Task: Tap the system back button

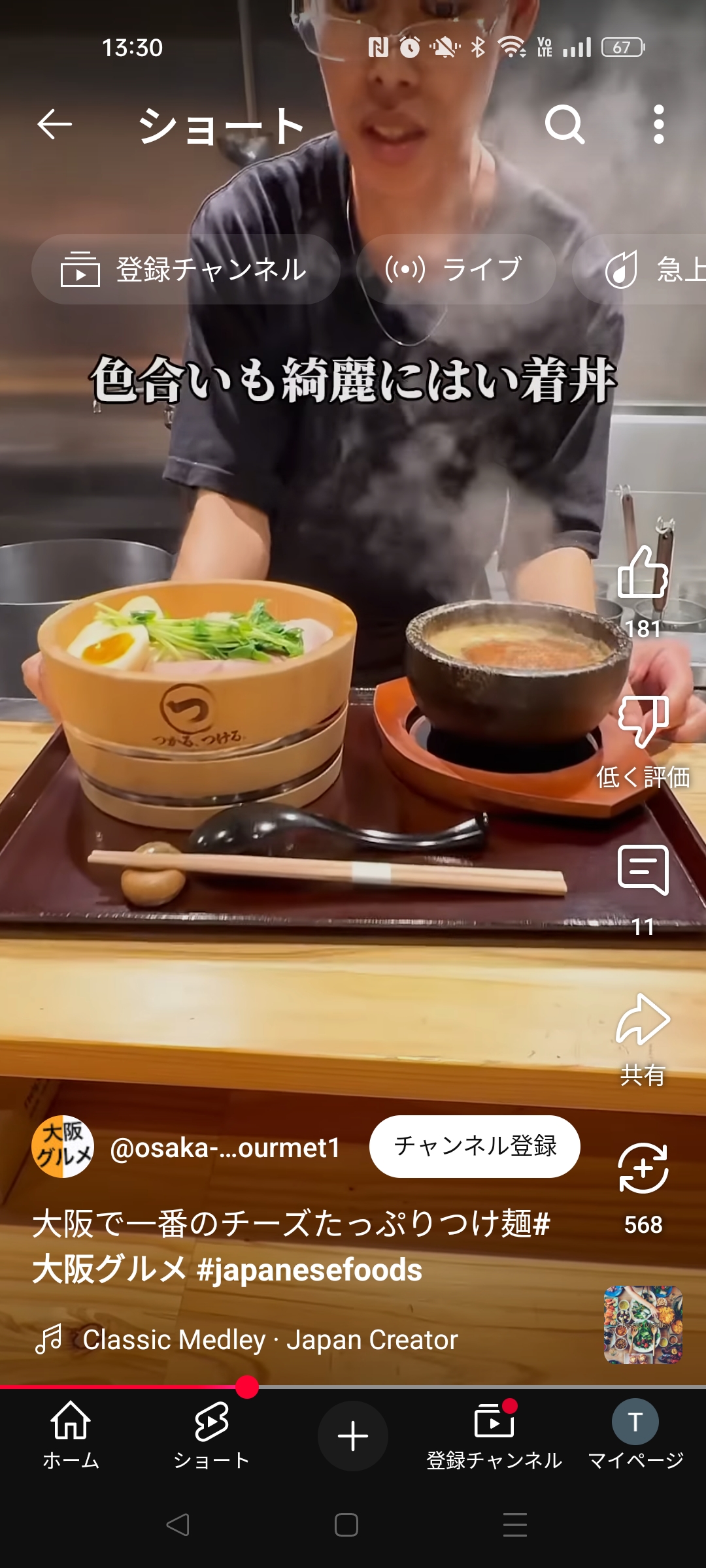Action: [x=178, y=1525]
